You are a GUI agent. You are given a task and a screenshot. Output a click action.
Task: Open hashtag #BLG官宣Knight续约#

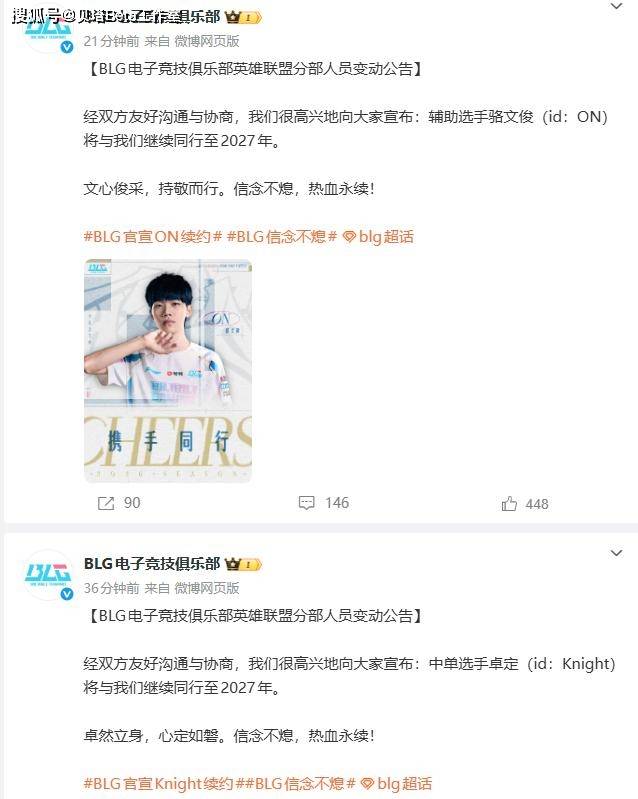[162, 783]
